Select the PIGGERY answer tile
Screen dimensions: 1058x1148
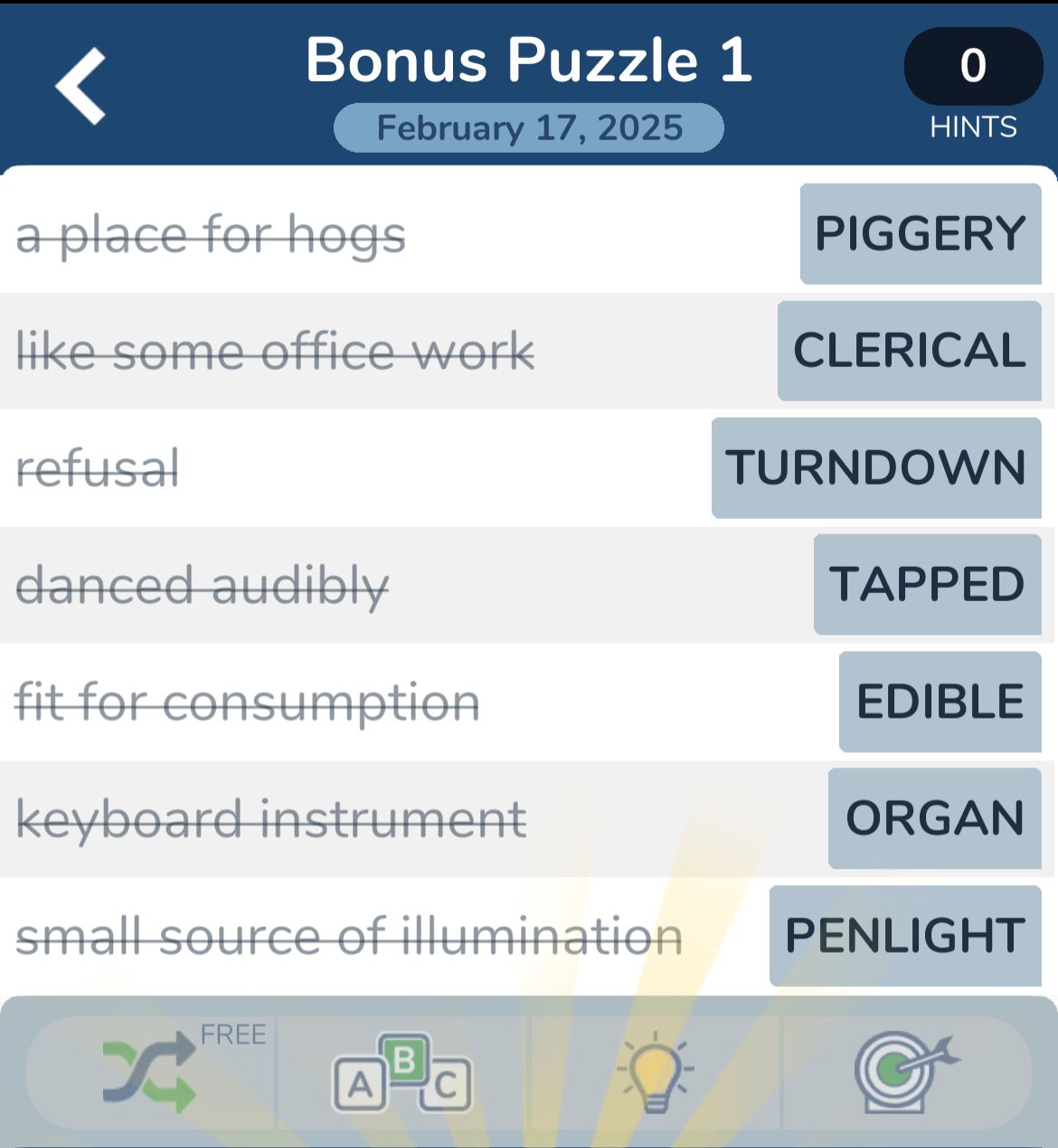click(921, 234)
